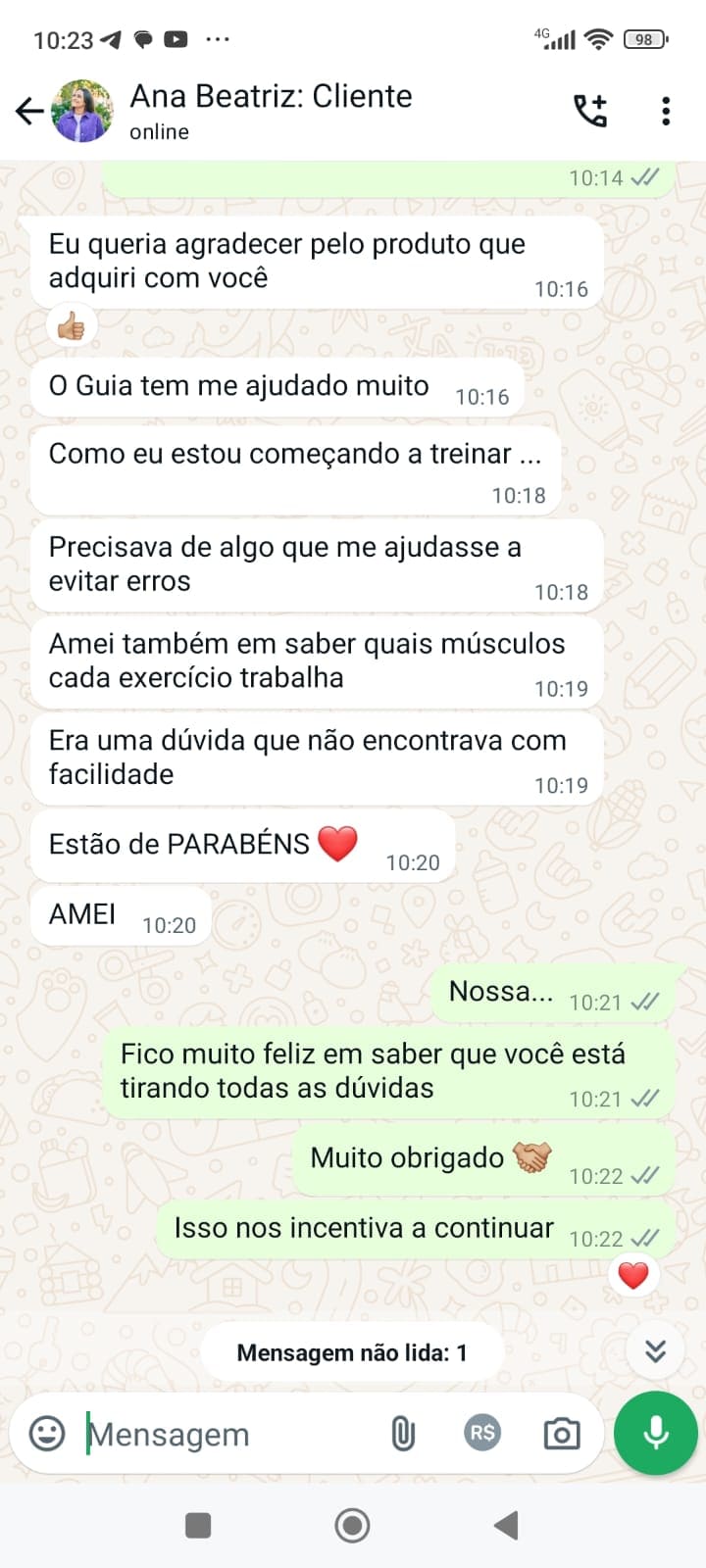This screenshot has width=706, height=1568.
Task: Open the camera from message bar
Action: click(562, 1435)
